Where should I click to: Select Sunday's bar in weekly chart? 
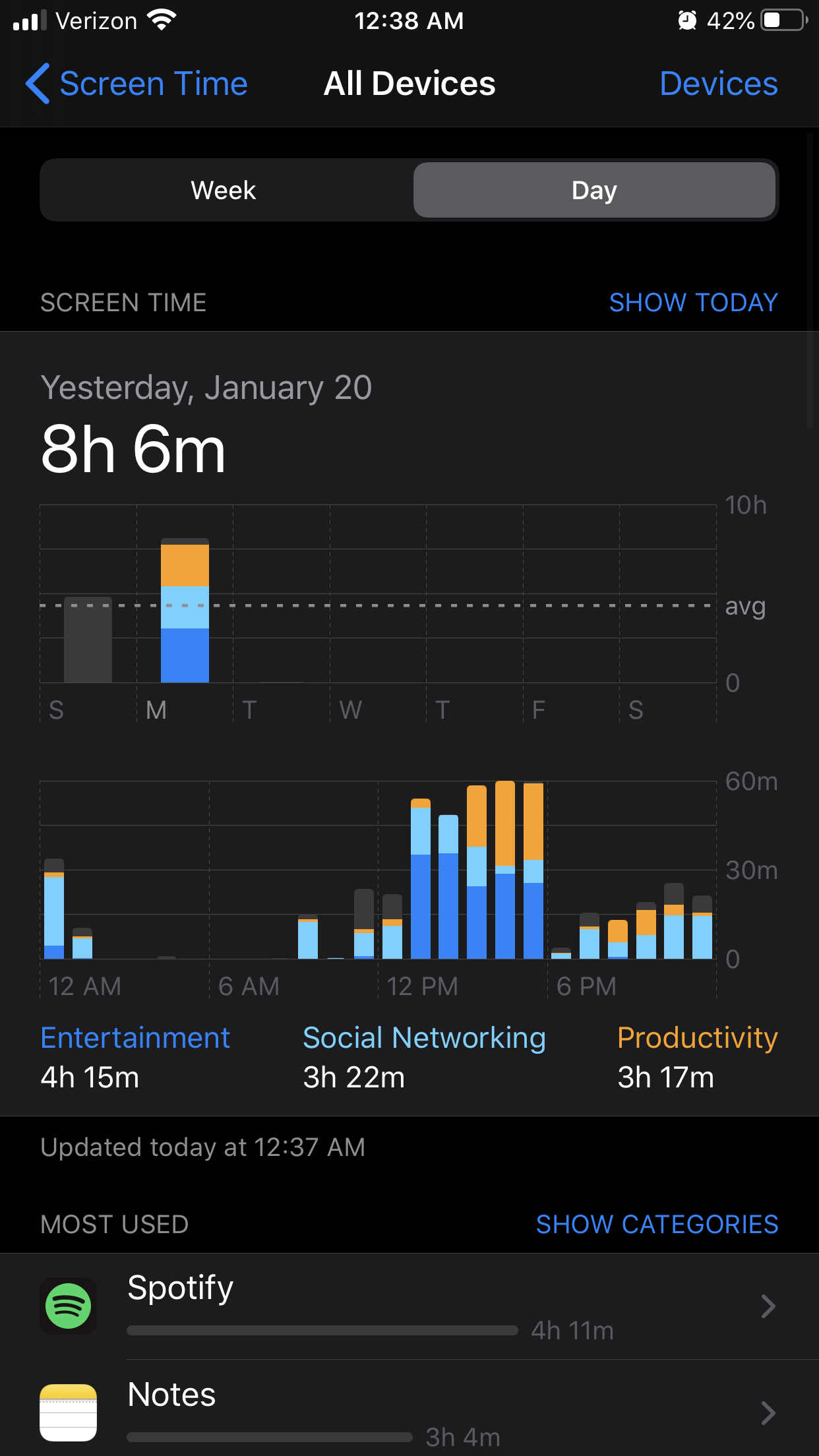(x=88, y=640)
